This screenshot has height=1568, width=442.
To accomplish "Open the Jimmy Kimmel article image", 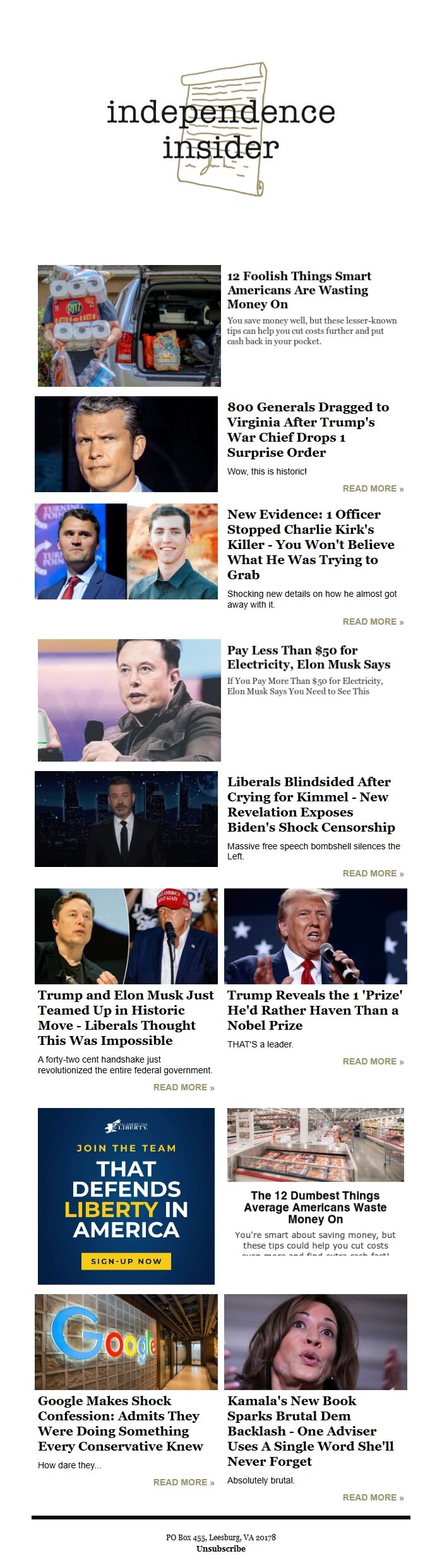I will (x=126, y=818).
